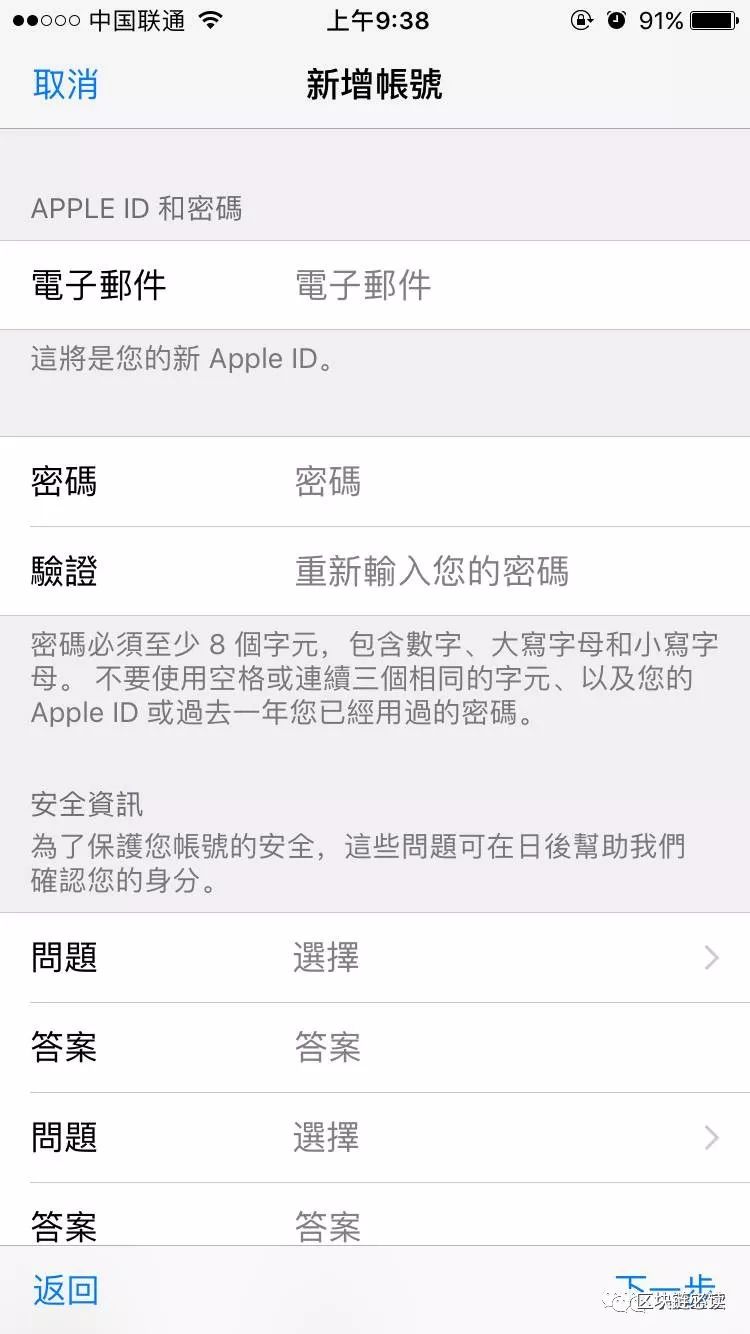The height and width of the screenshot is (1334, 750).
Task: Expand the first 選擇 question chevron
Action: 711,957
